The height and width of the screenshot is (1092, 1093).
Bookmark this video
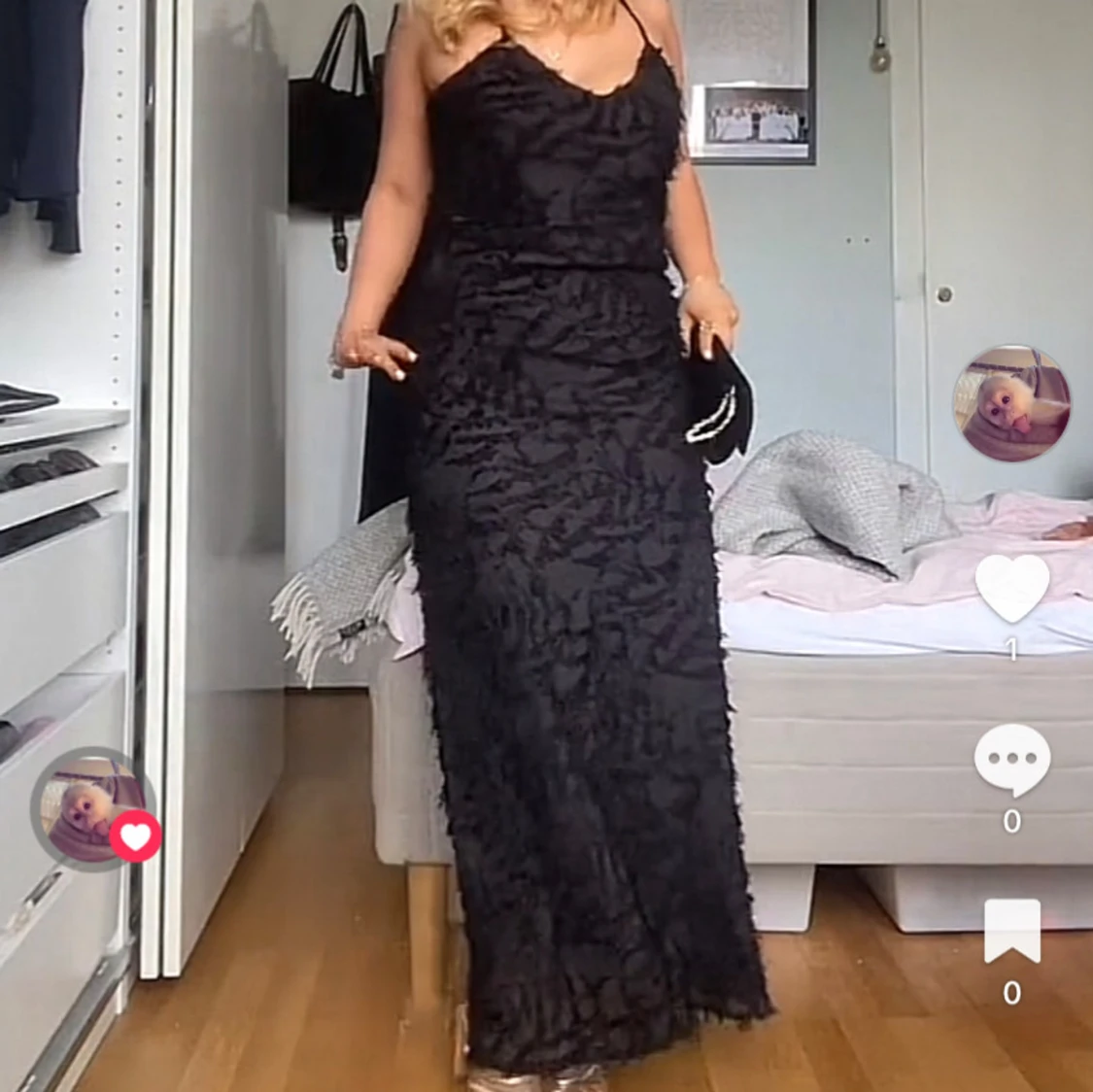point(1011,931)
